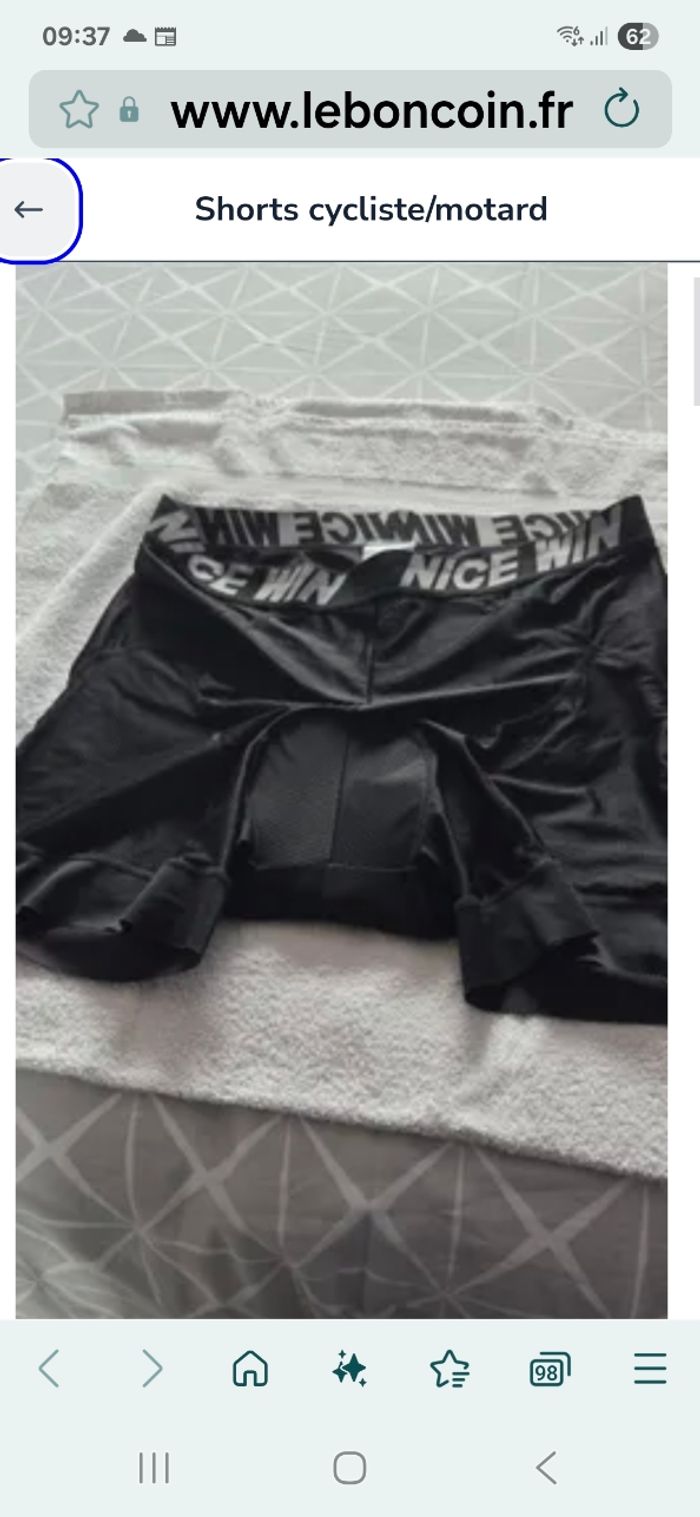Show recent apps
The image size is (700, 1517).
click(x=153, y=1468)
